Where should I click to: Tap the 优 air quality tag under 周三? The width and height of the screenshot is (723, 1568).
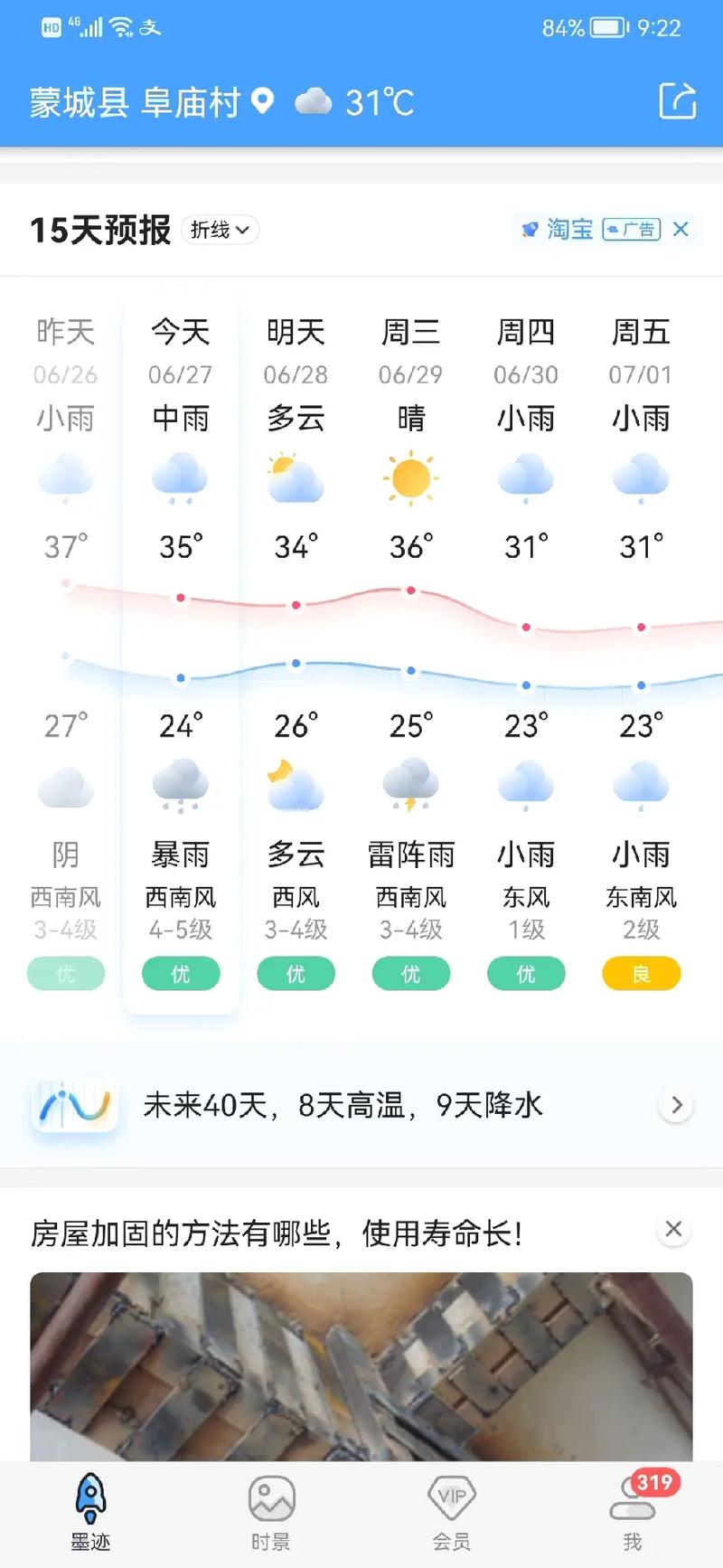coord(411,974)
